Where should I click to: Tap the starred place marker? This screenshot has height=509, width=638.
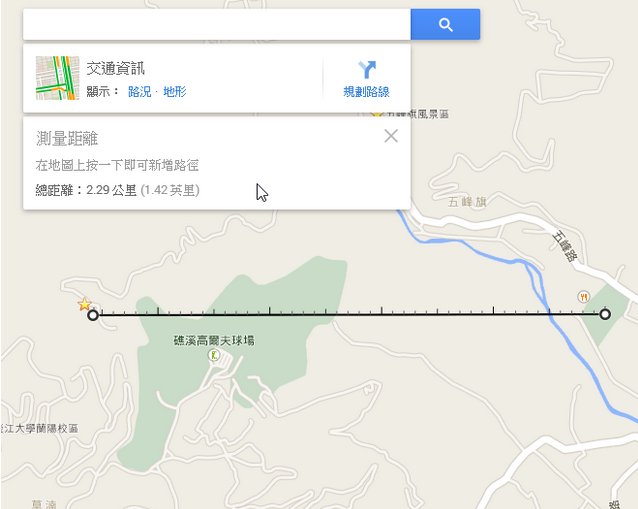85,304
